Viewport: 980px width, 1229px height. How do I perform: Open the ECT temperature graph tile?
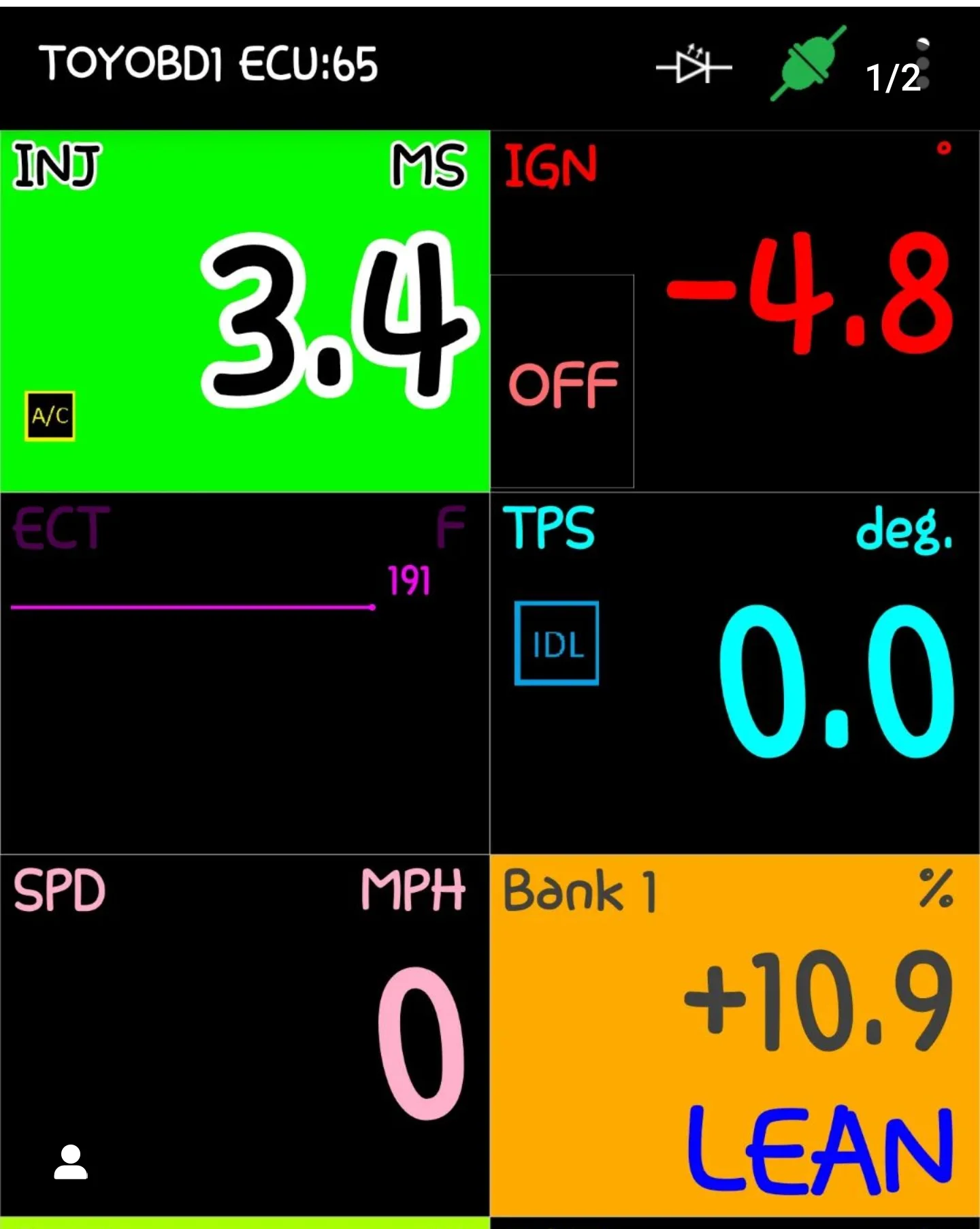[x=245, y=673]
